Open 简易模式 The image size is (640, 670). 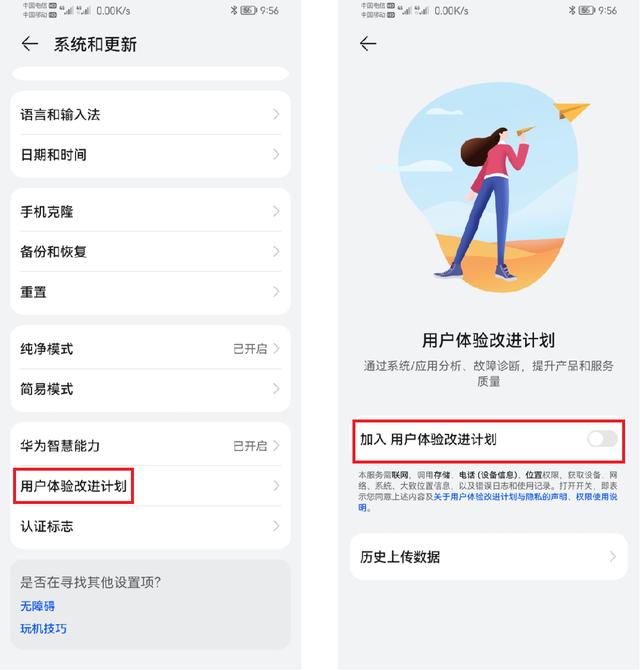pos(150,388)
